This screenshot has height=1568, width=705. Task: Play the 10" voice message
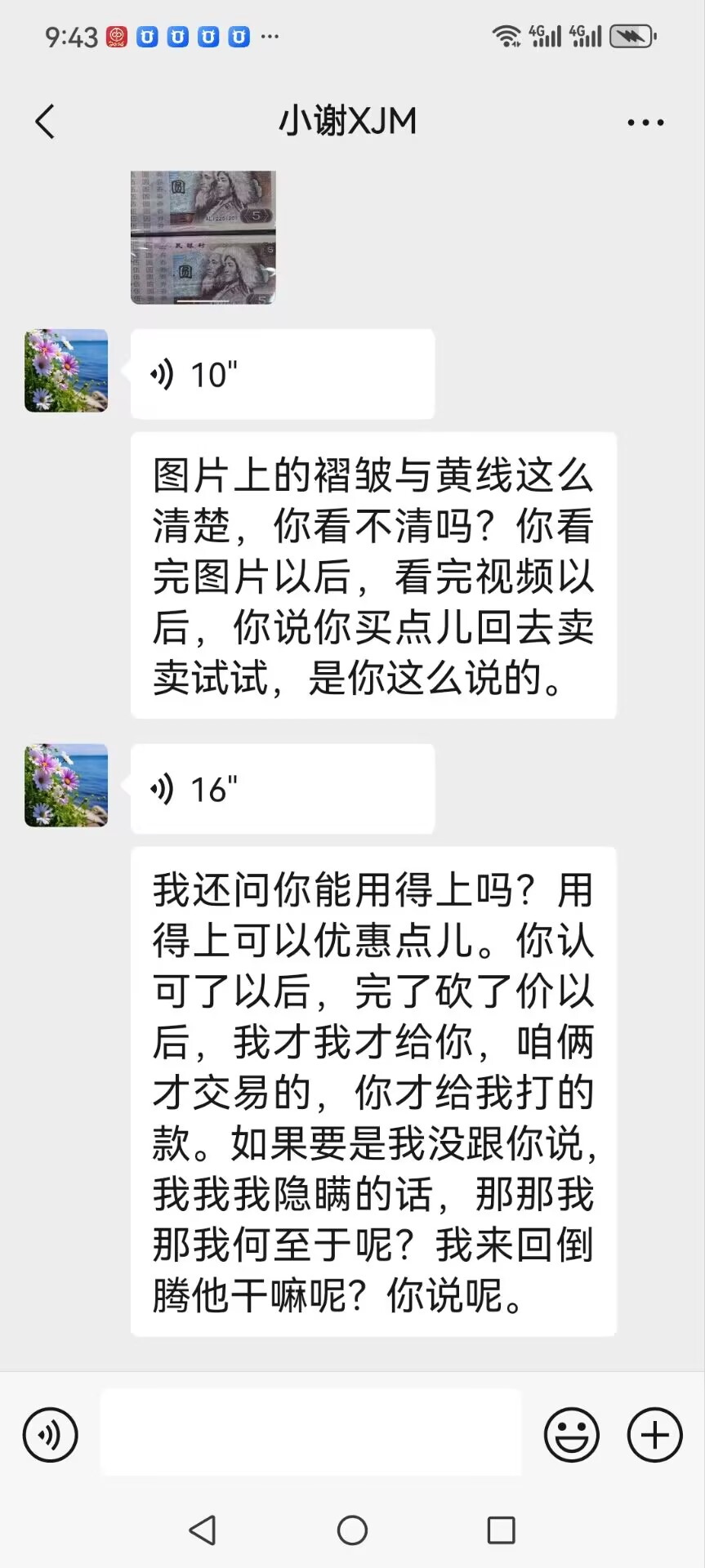(x=283, y=375)
